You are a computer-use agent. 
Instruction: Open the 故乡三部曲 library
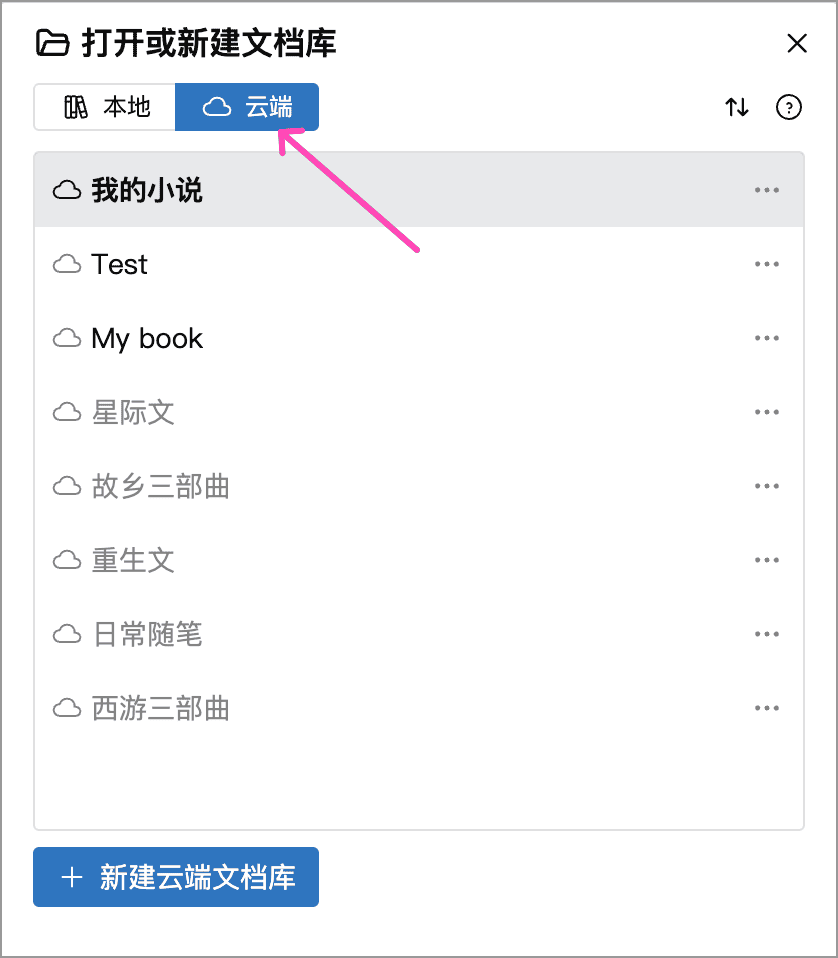click(419, 486)
